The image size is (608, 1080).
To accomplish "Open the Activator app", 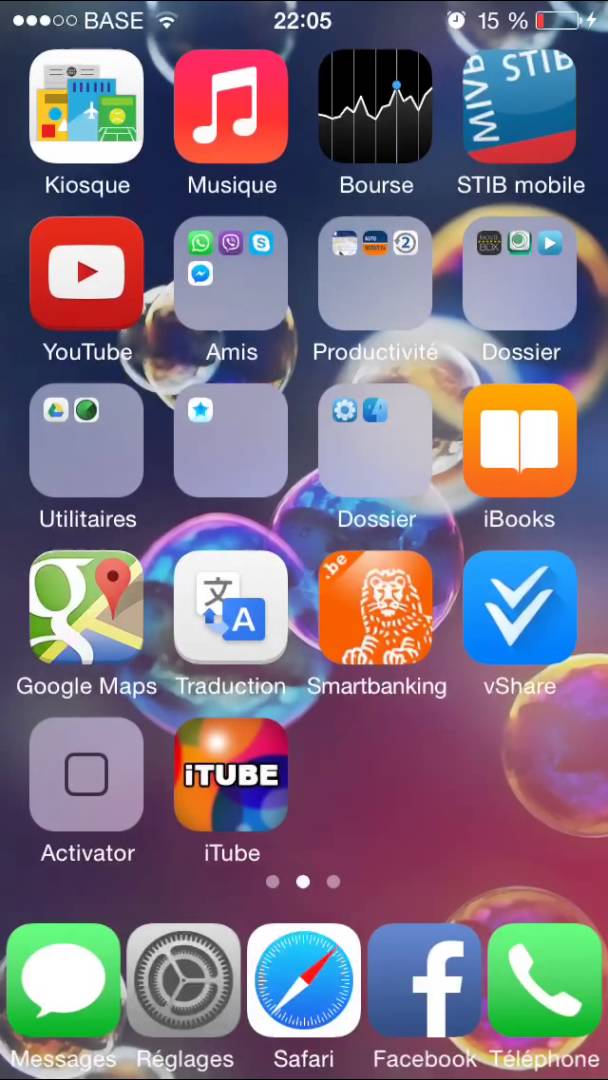I will pyautogui.click(x=87, y=774).
